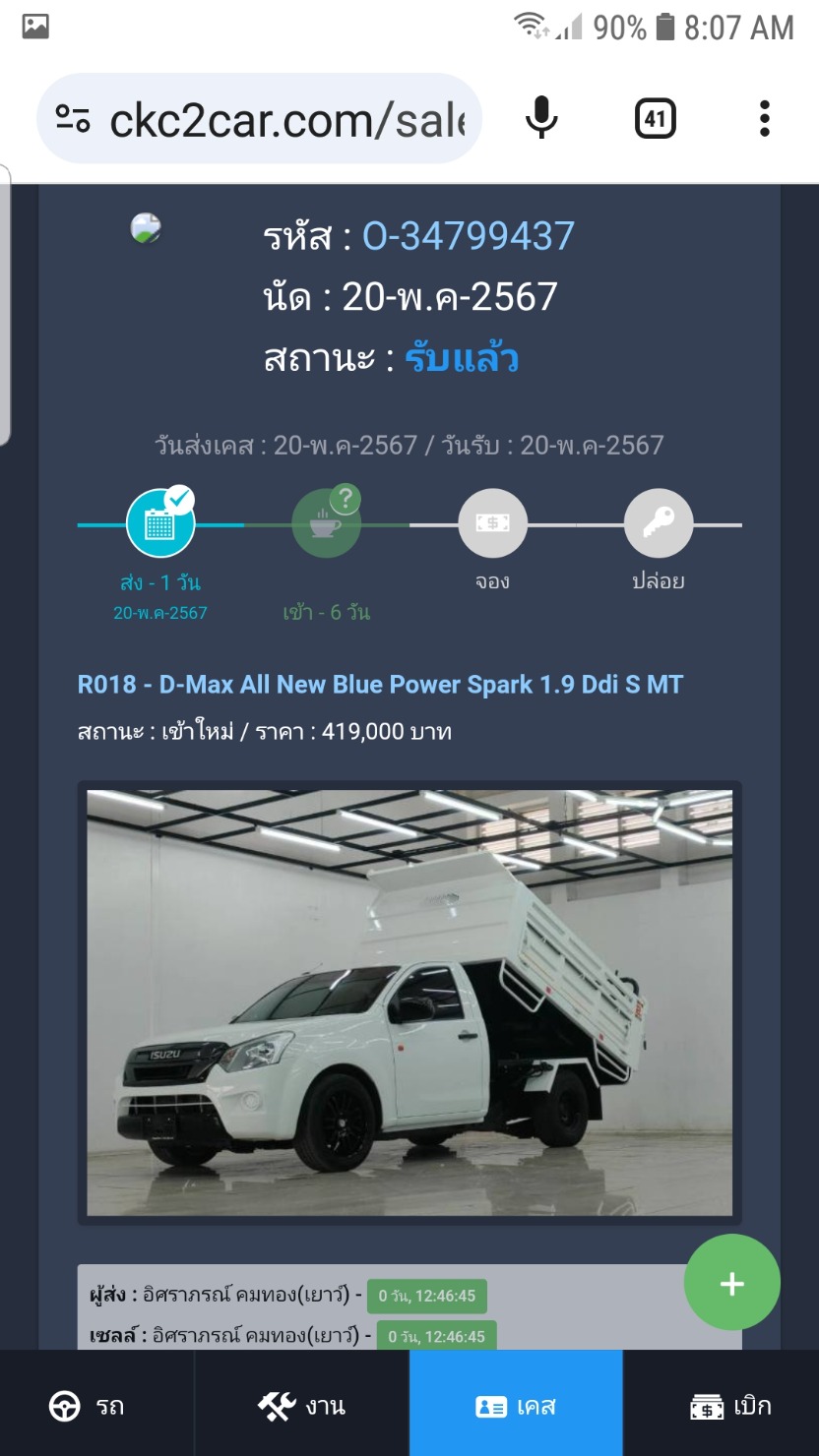Select the ปล่อย key step
The width and height of the screenshot is (819, 1456).
point(659,524)
